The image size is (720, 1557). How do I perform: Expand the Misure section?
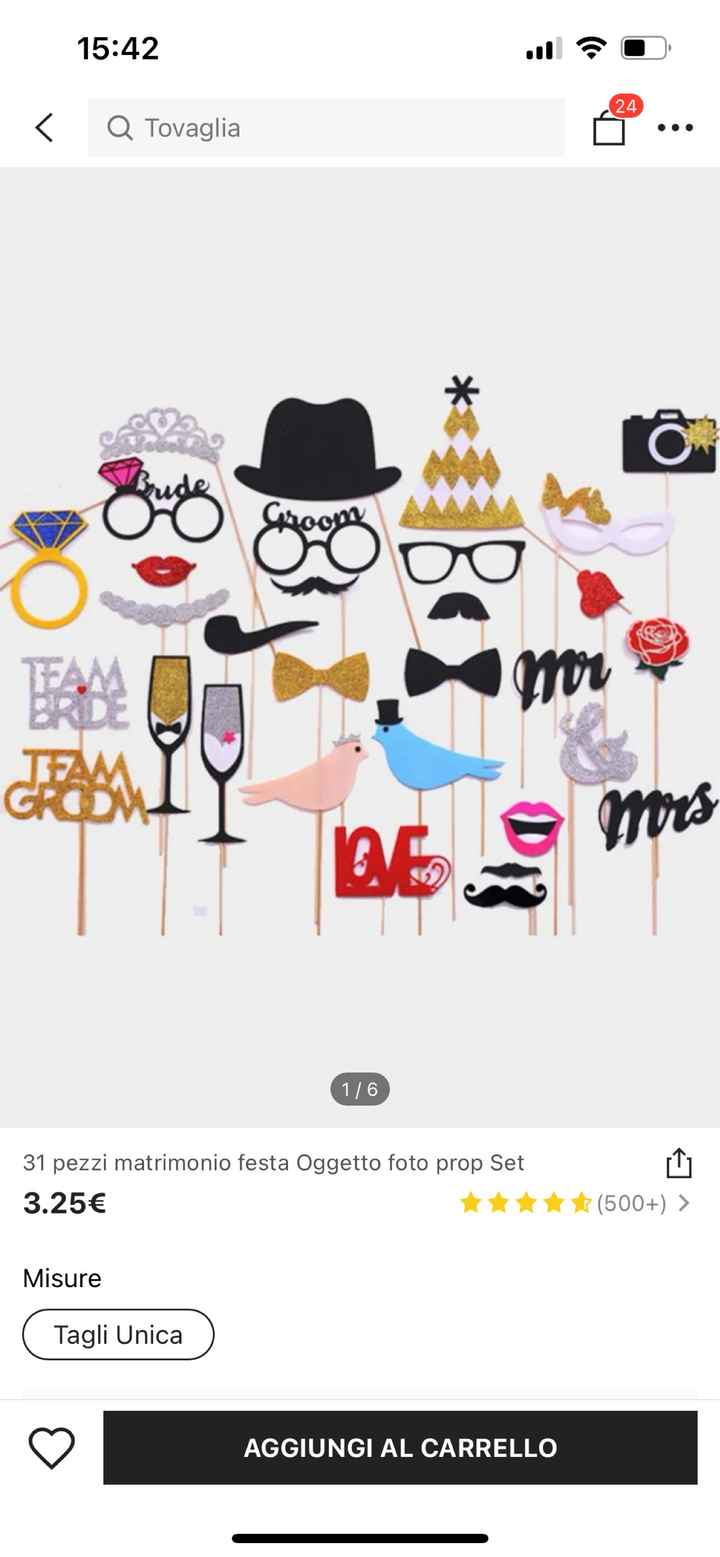[x=62, y=1278]
